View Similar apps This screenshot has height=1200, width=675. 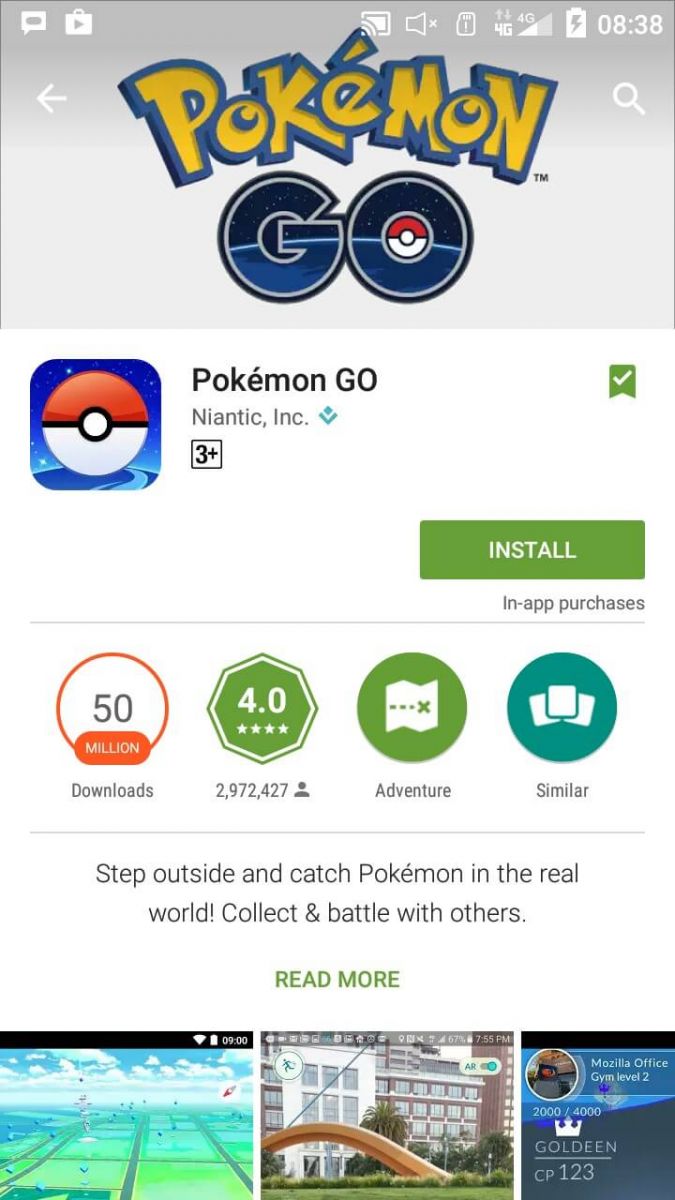(562, 708)
